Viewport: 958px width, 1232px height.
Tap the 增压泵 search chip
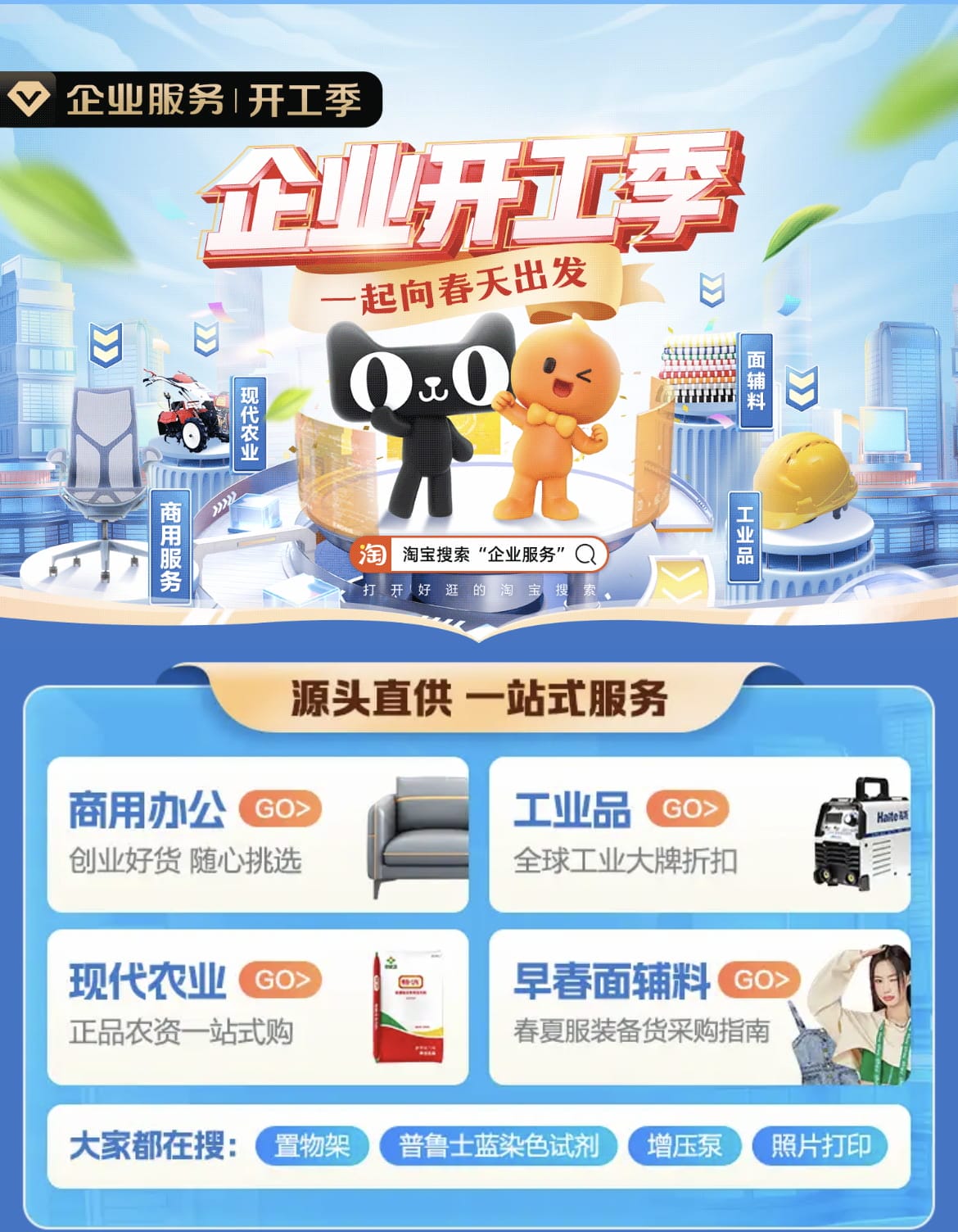tap(685, 1145)
